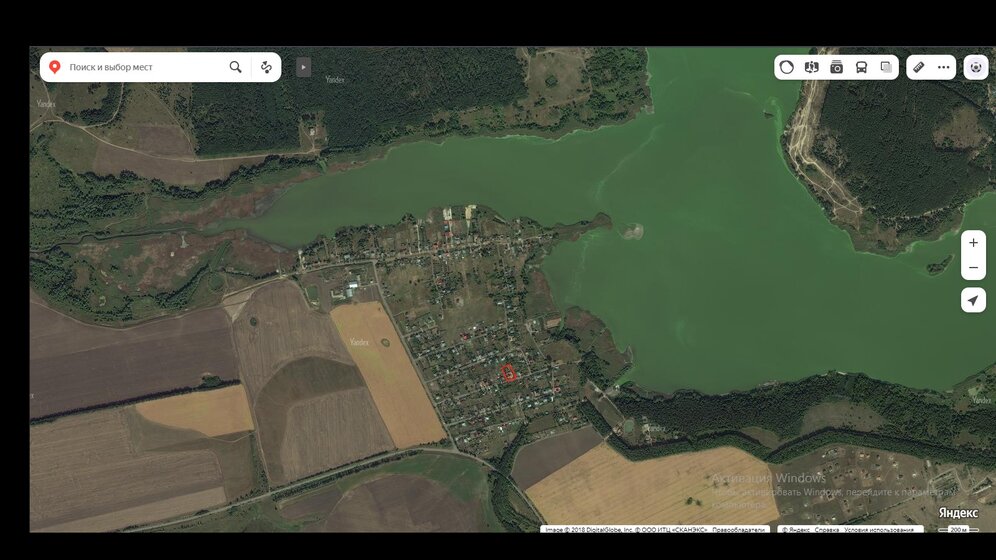
Task: Tap the magnifier search icon
Action: [235, 67]
